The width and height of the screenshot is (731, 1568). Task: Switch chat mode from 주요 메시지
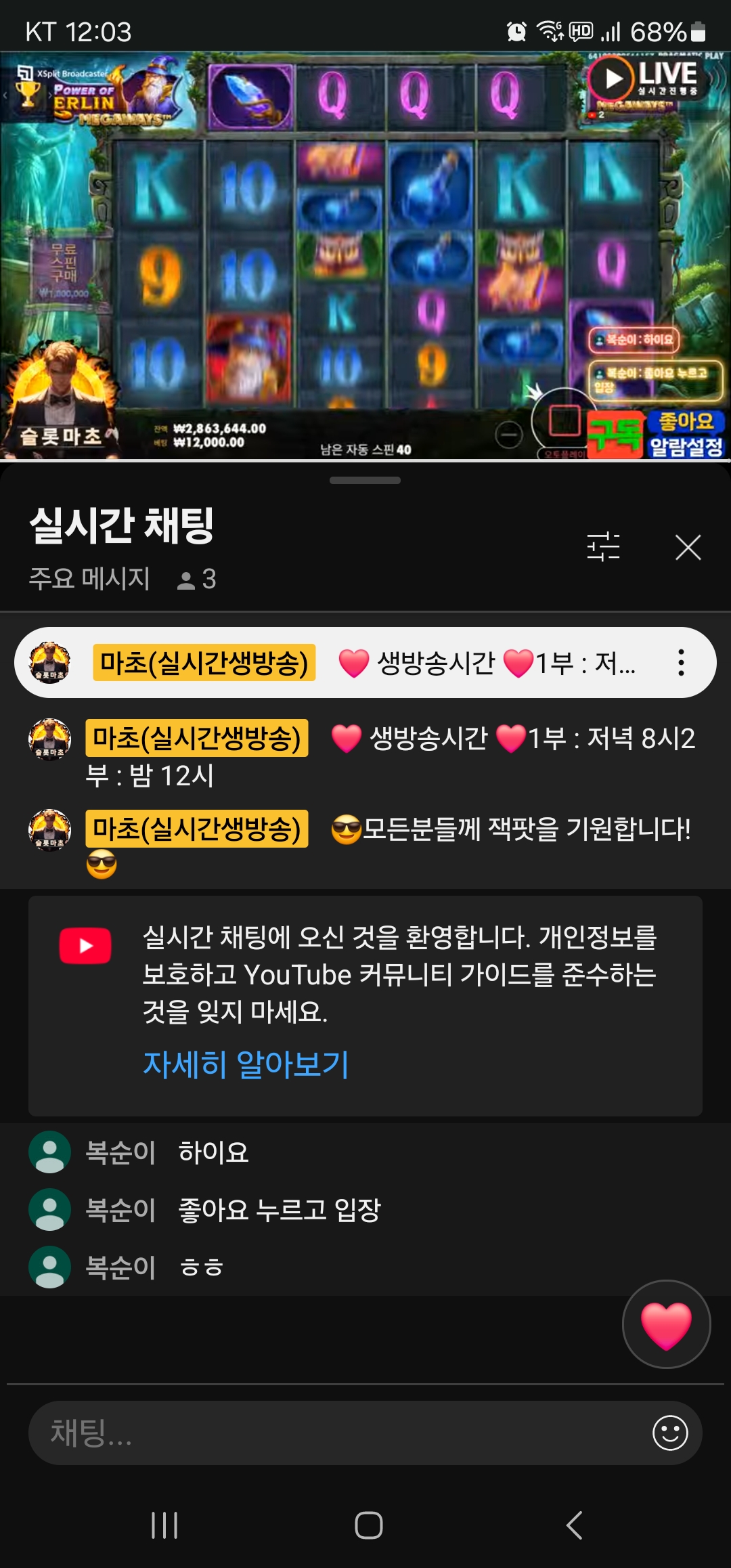[89, 579]
